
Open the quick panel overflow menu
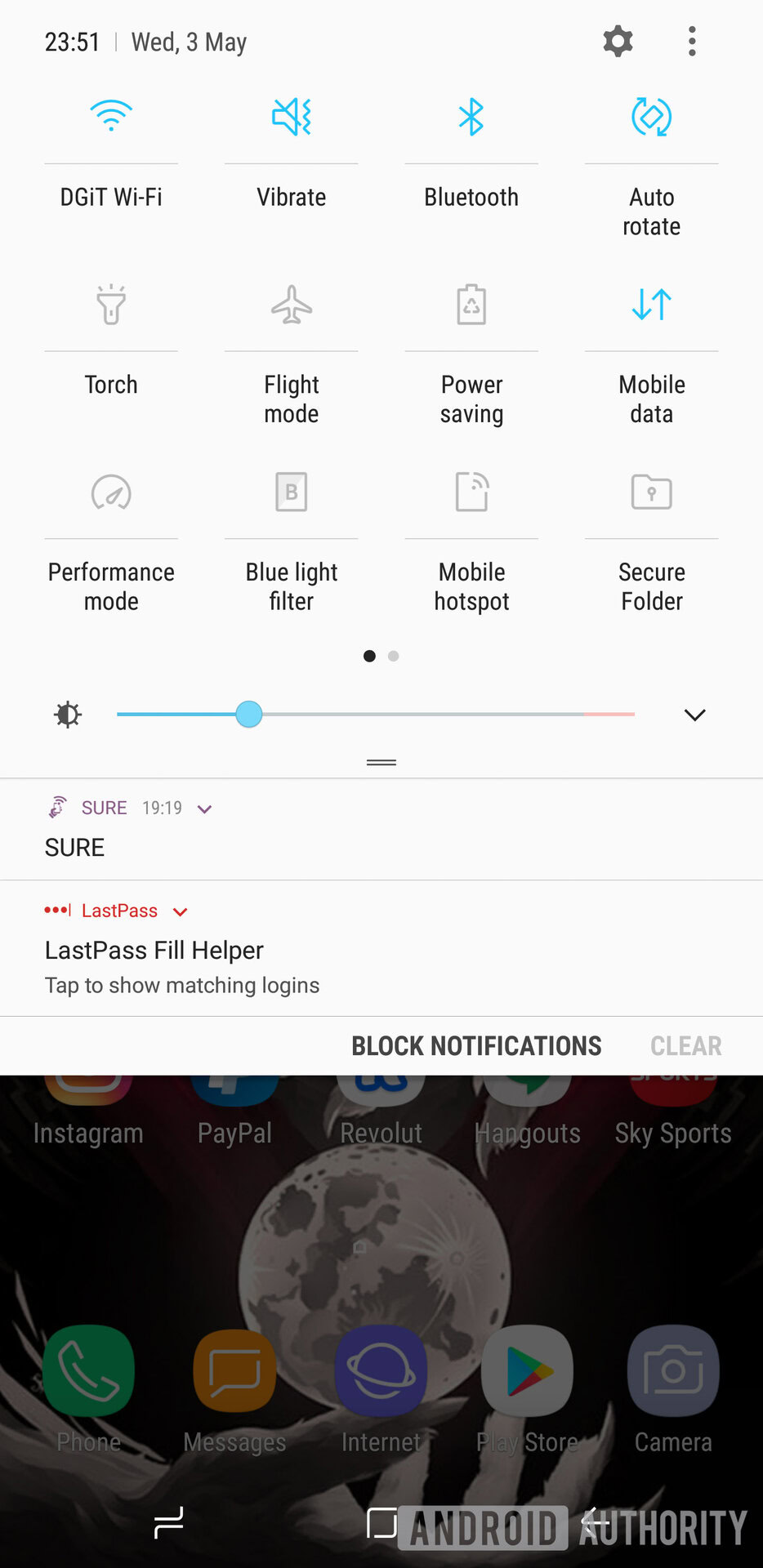coord(692,42)
